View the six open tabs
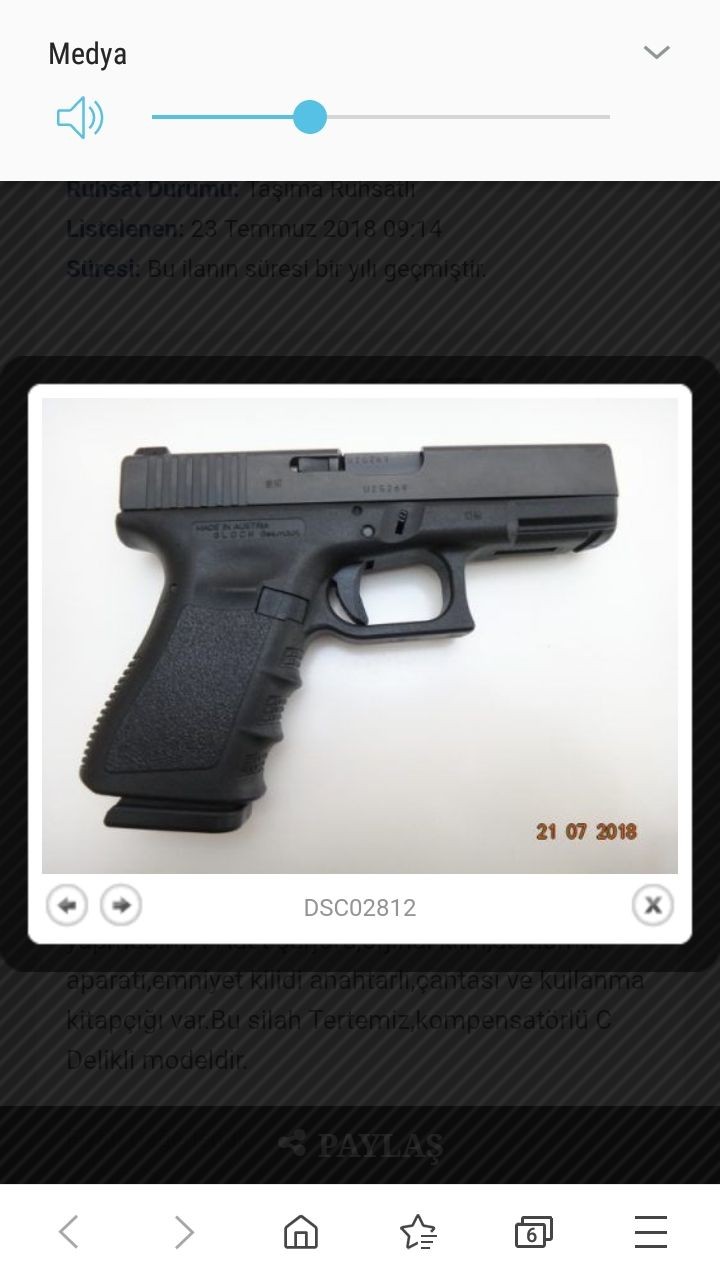Viewport: 720px width, 1280px height. (533, 1232)
